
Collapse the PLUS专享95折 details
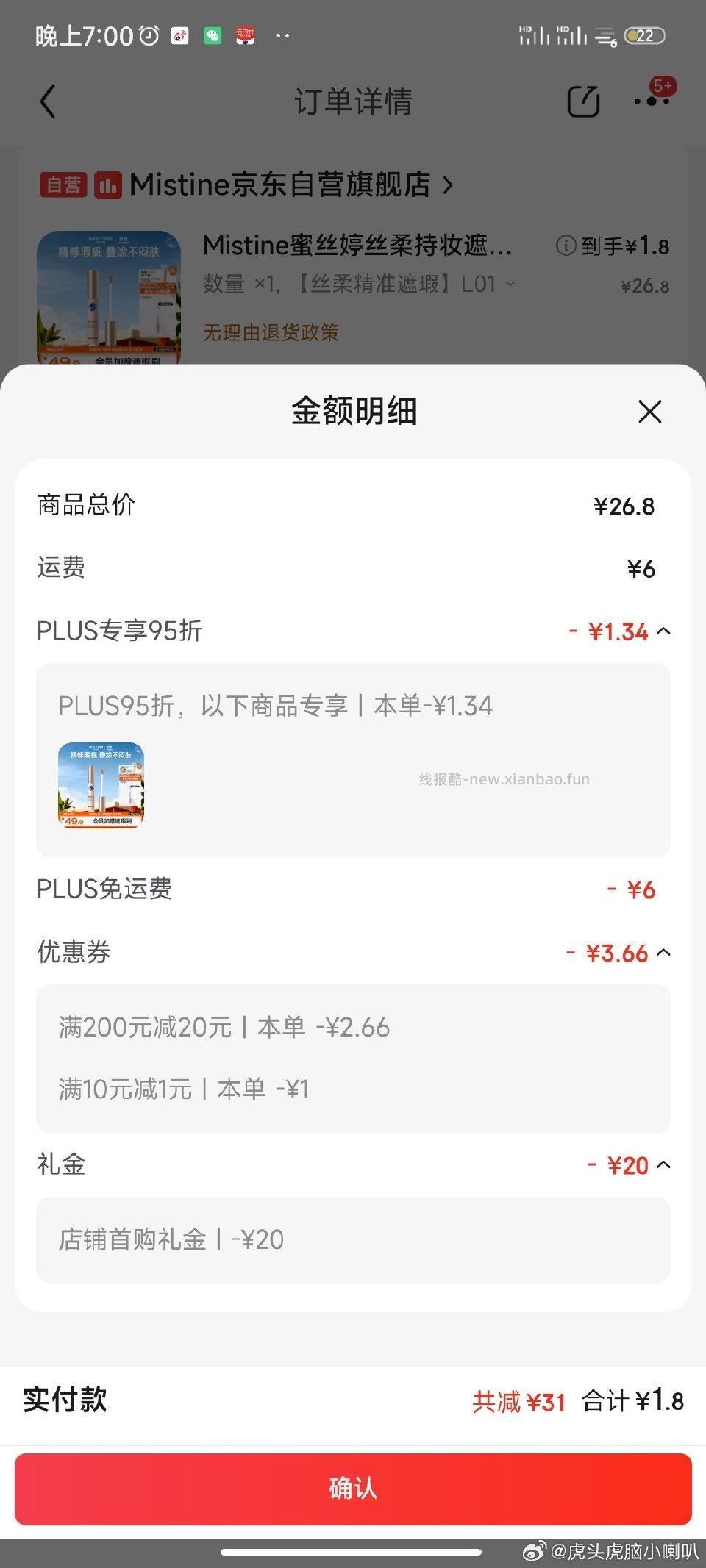pos(664,631)
